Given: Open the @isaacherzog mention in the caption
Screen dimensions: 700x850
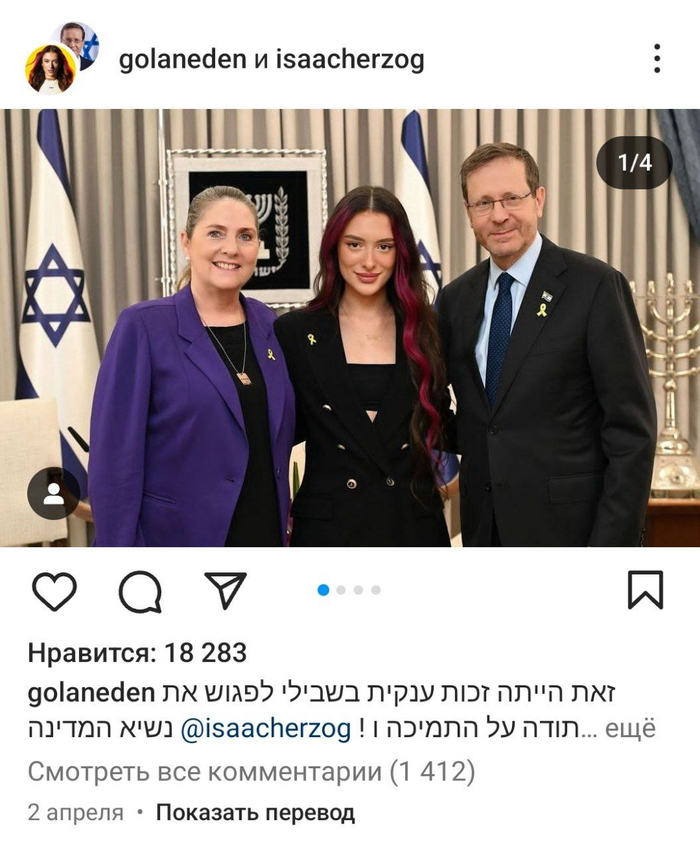Looking at the screenshot, I should tap(266, 729).
